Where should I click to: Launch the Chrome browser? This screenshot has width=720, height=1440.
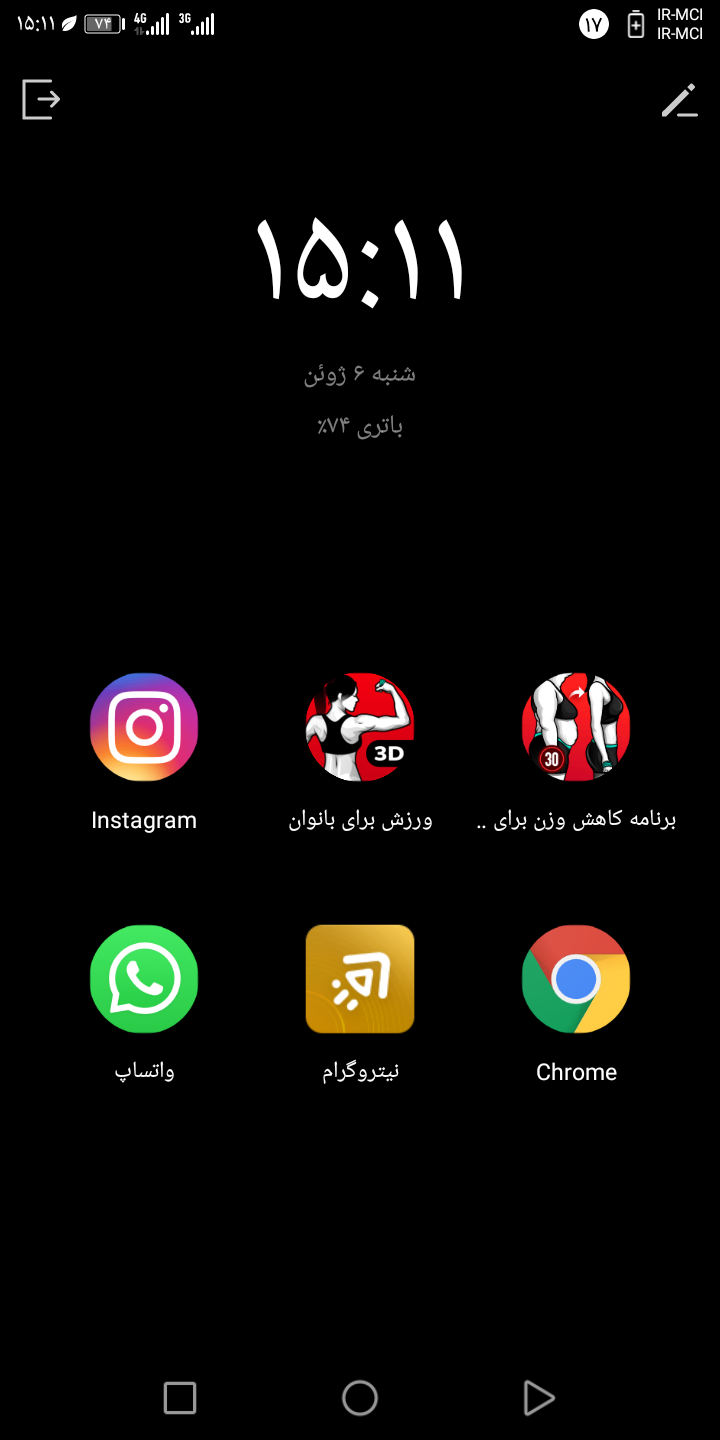coord(576,979)
